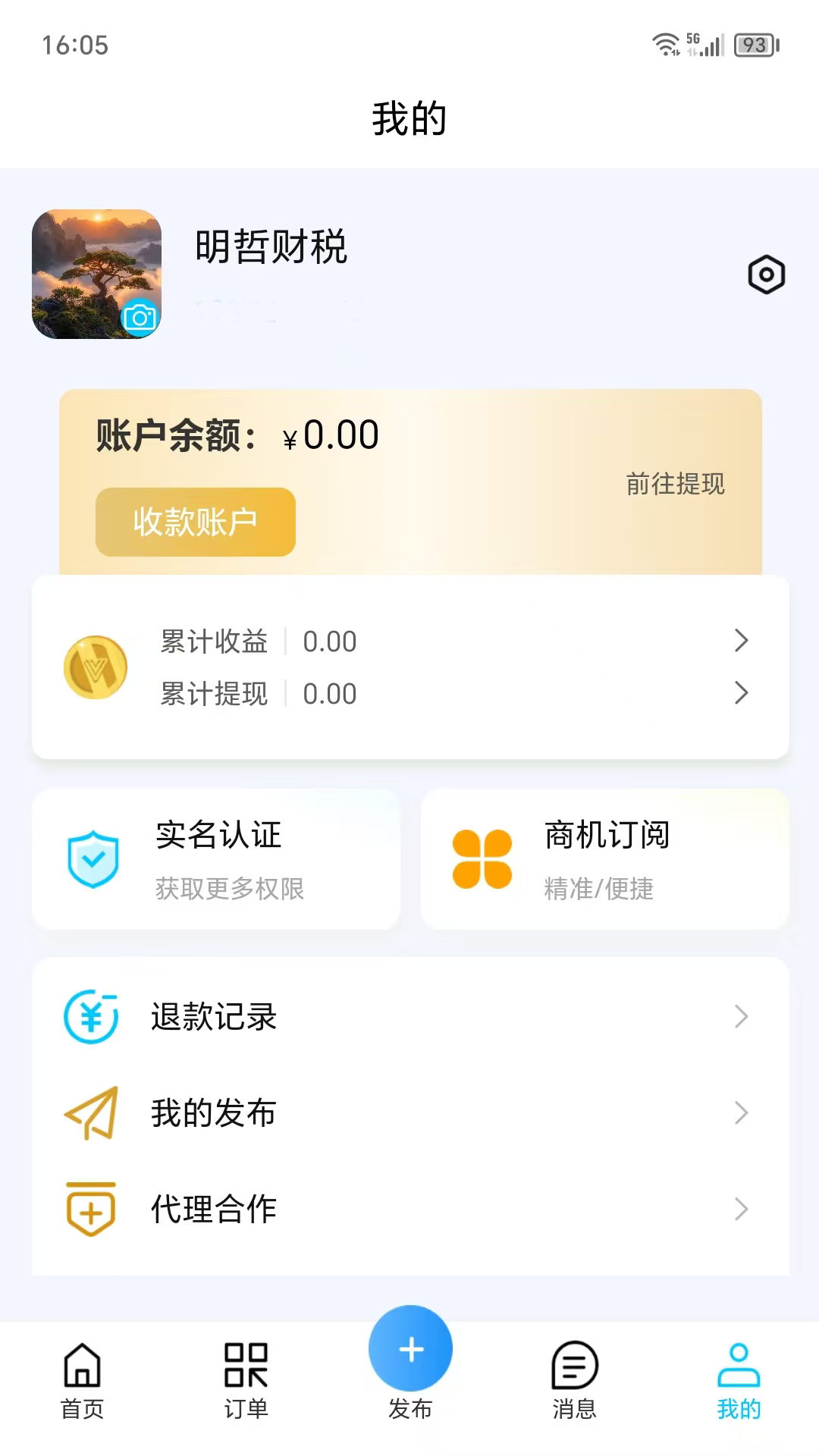Select the 我的发布 paper plane icon
This screenshot has height=1456, width=819.
tap(91, 1113)
